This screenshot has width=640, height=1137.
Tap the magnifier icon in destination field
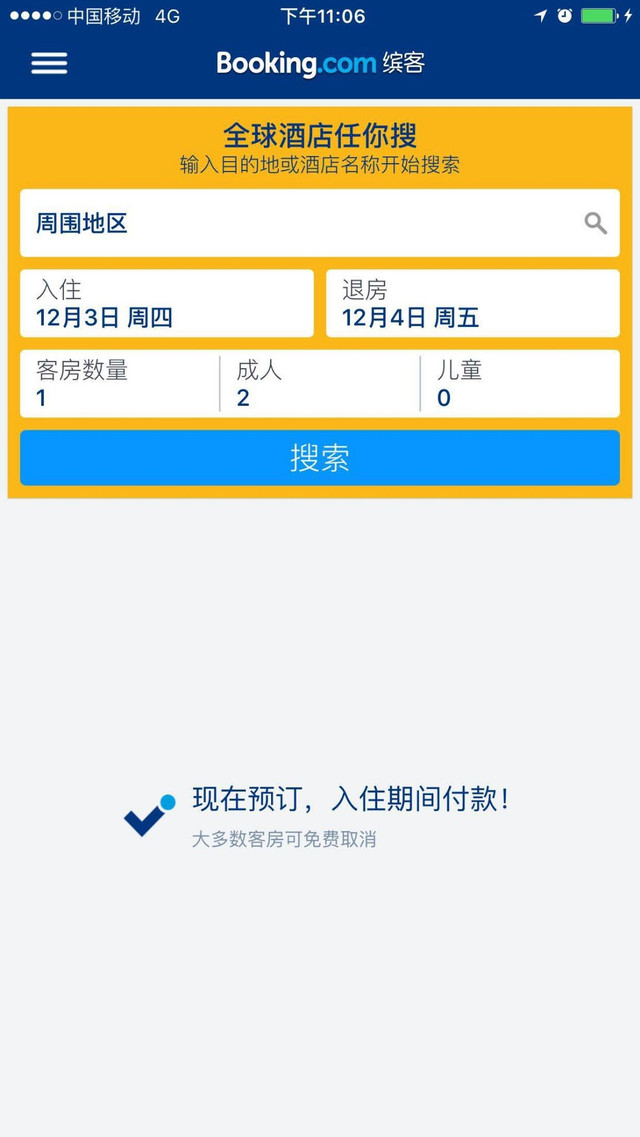[596, 223]
